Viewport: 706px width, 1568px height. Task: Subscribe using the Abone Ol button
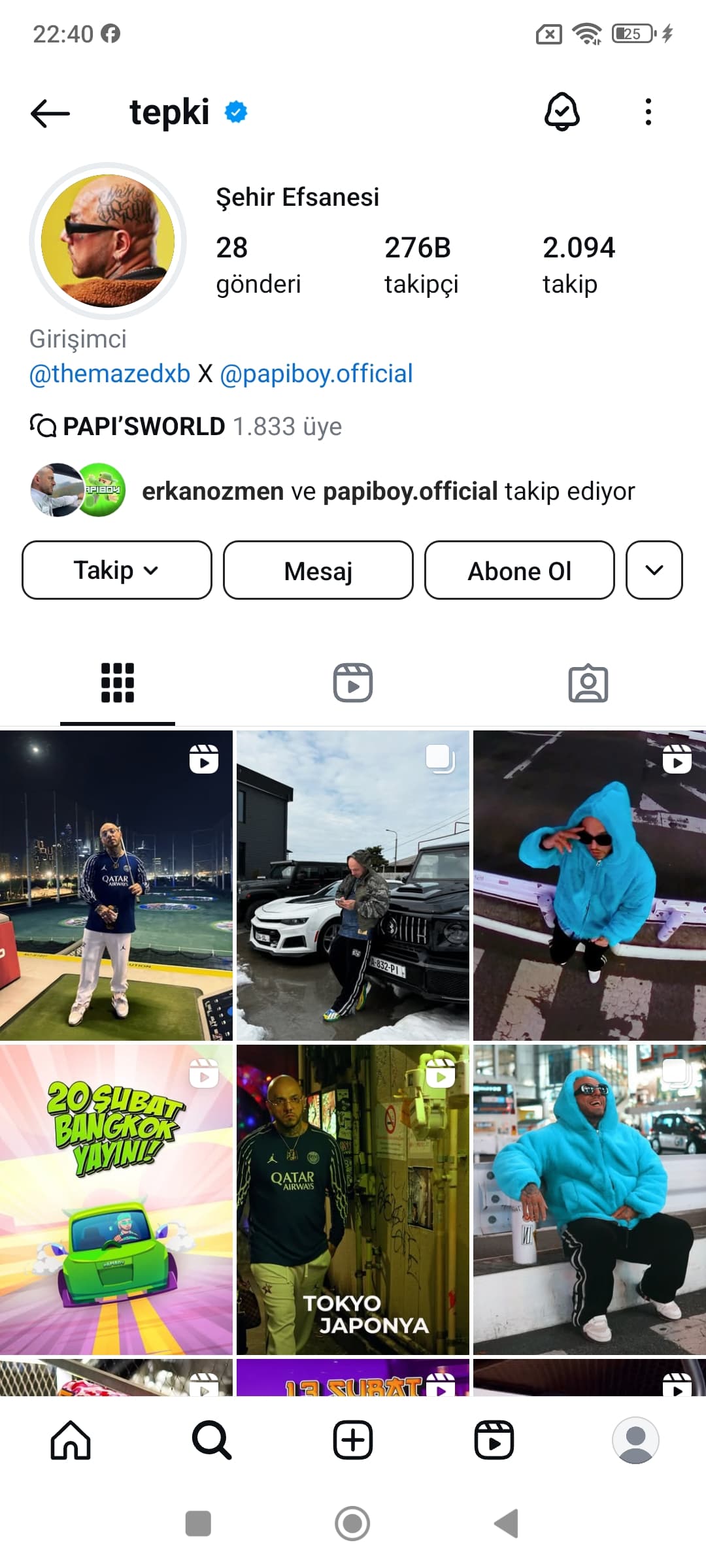(520, 570)
